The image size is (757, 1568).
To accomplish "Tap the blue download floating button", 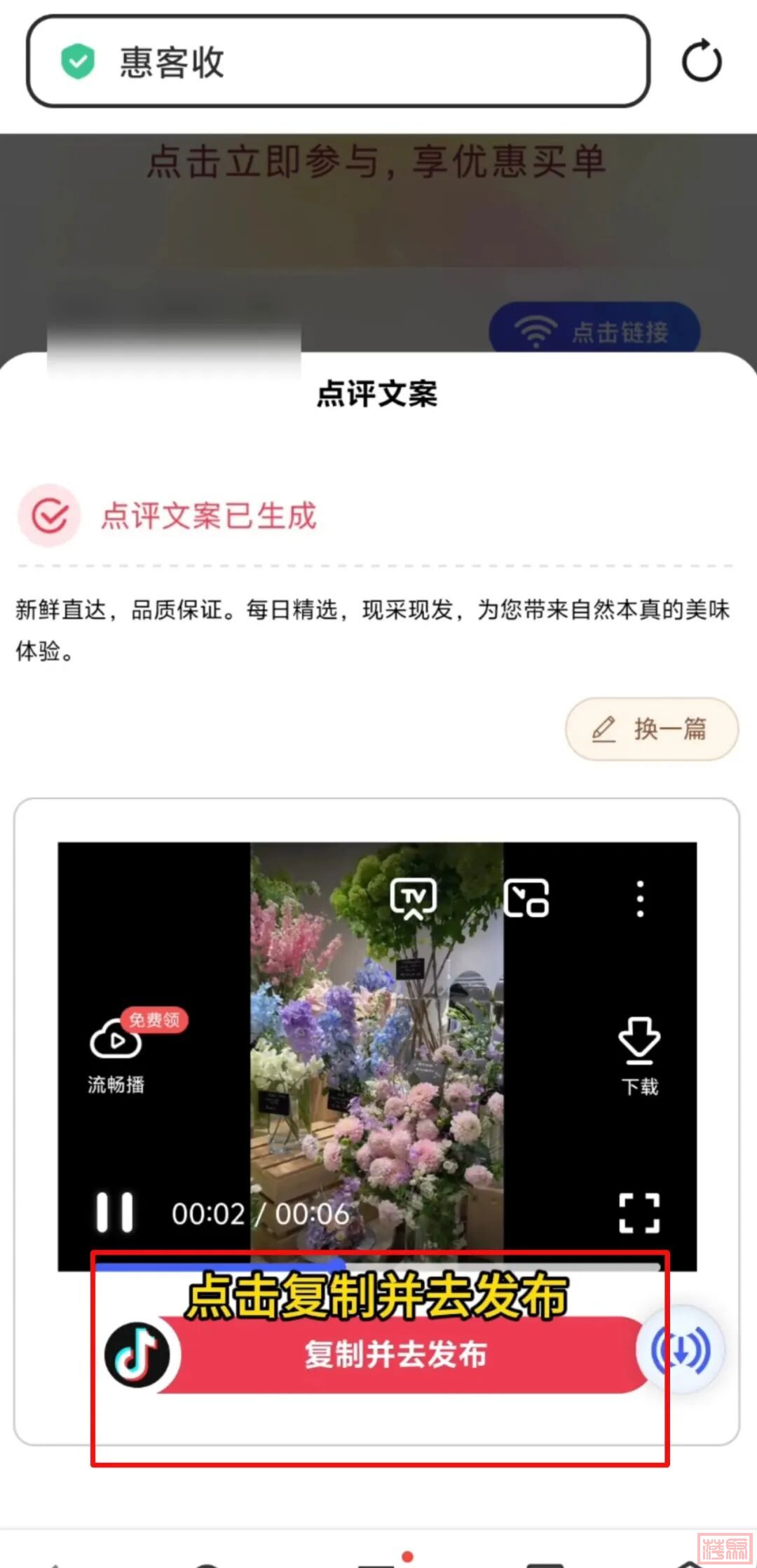I will (681, 1350).
